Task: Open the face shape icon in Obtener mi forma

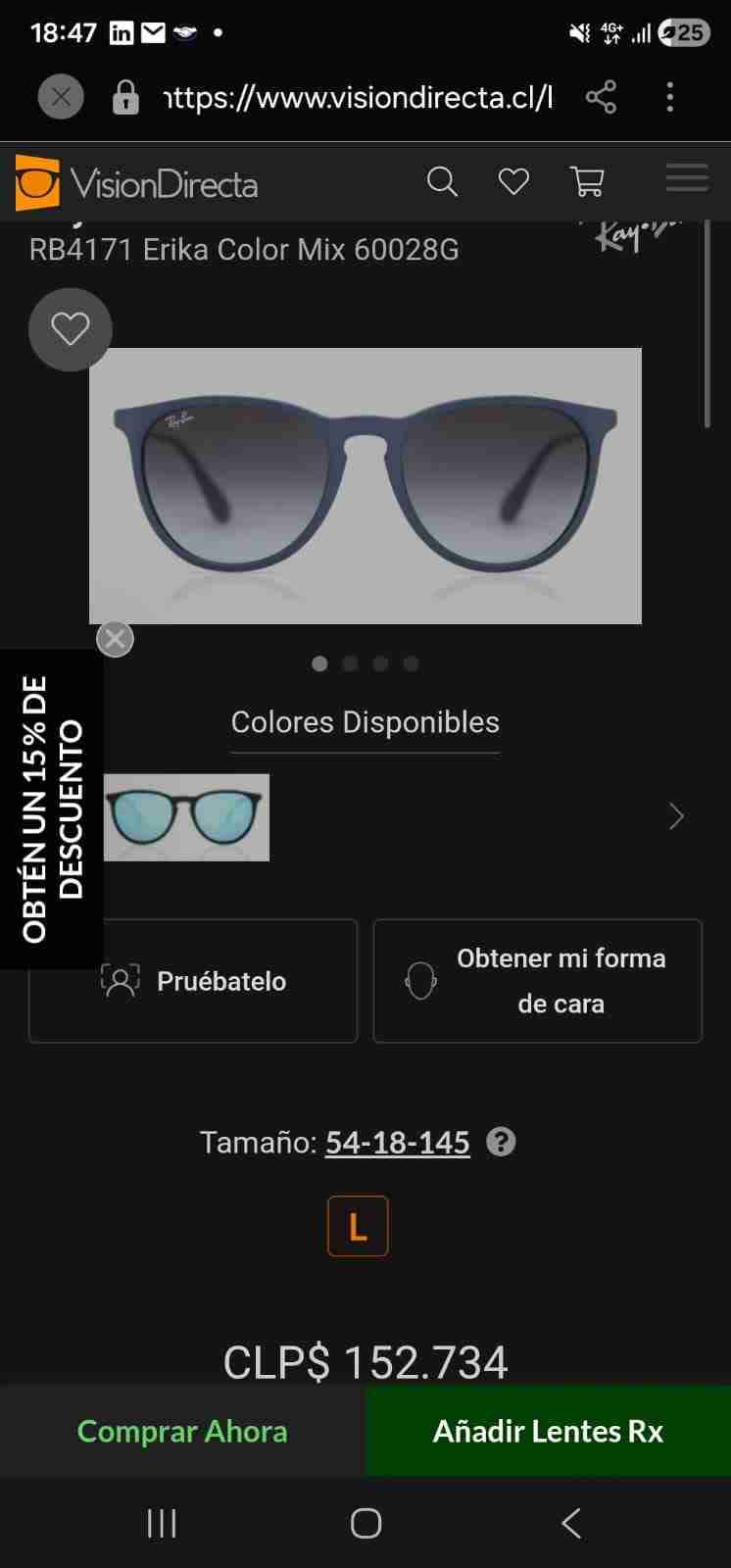Action: coord(420,980)
